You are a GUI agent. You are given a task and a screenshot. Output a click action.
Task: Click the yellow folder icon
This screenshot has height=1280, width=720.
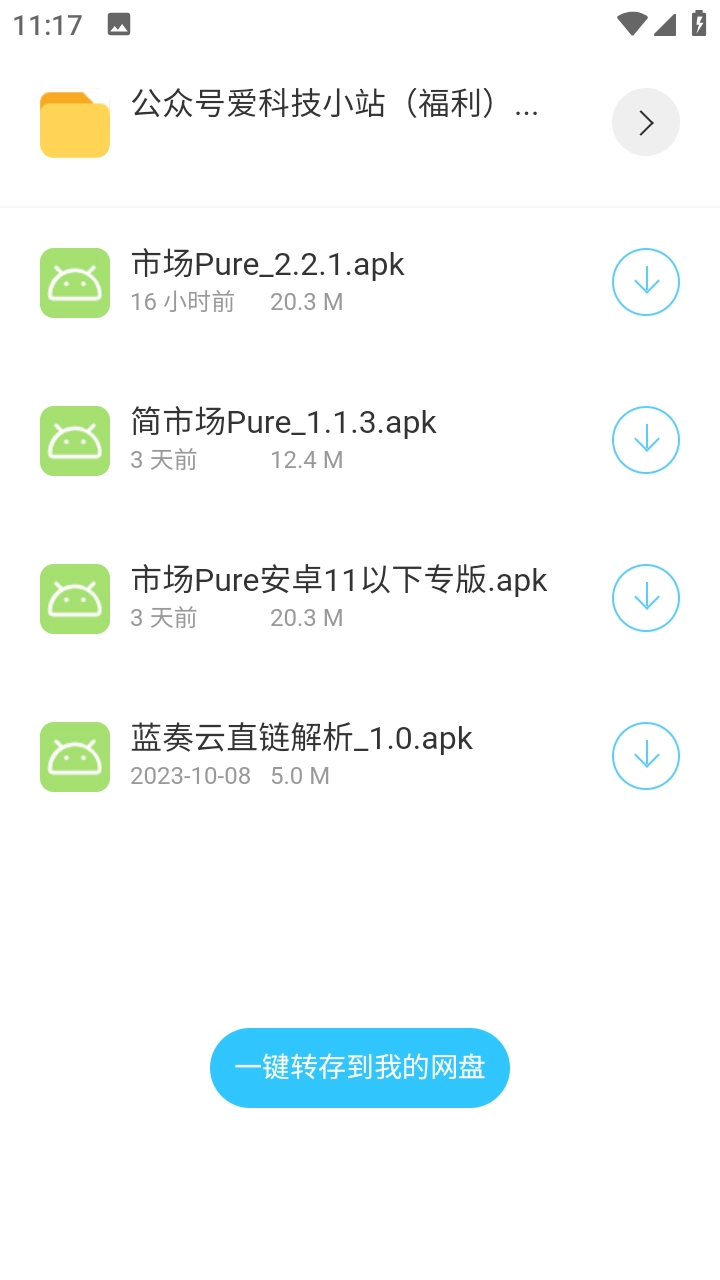pyautogui.click(x=74, y=122)
